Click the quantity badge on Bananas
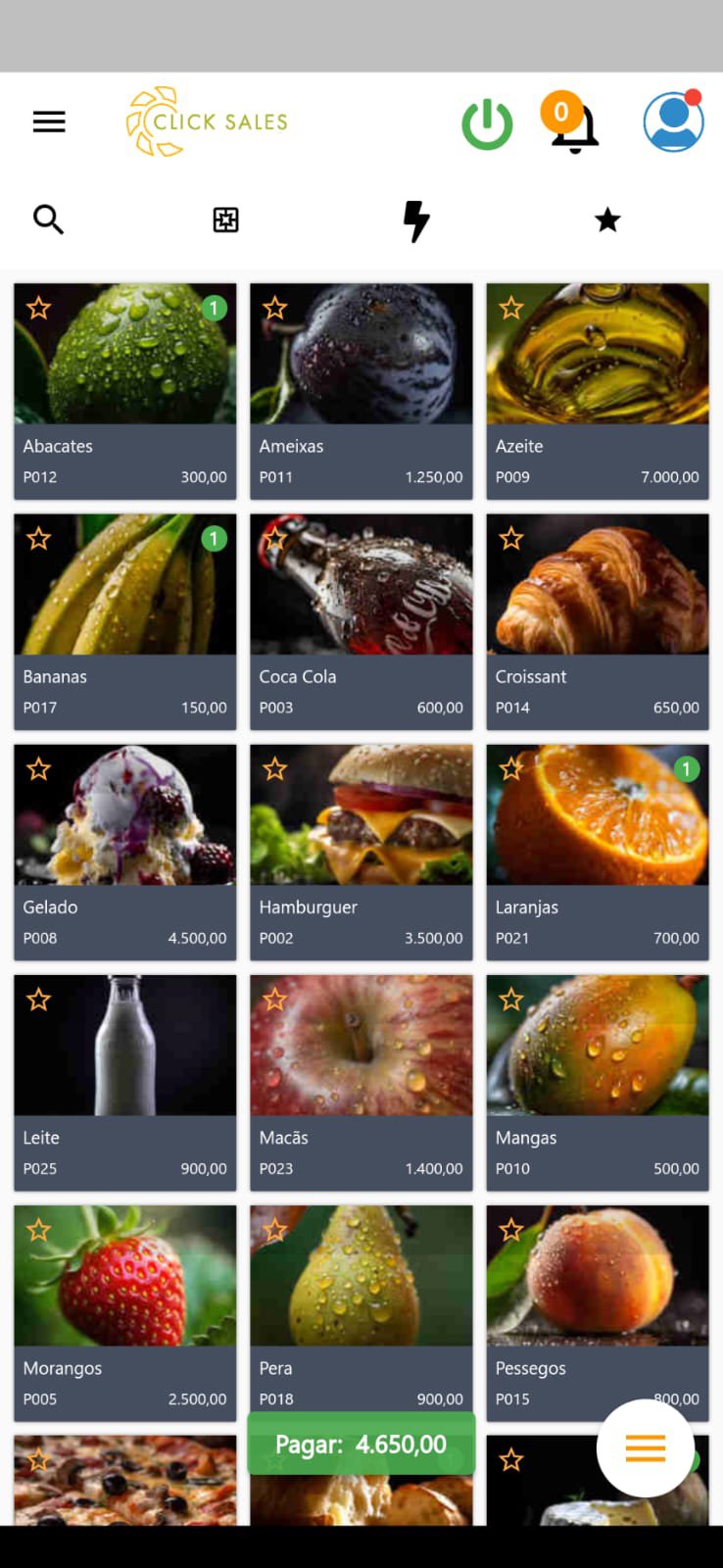723x1568 pixels. click(214, 538)
